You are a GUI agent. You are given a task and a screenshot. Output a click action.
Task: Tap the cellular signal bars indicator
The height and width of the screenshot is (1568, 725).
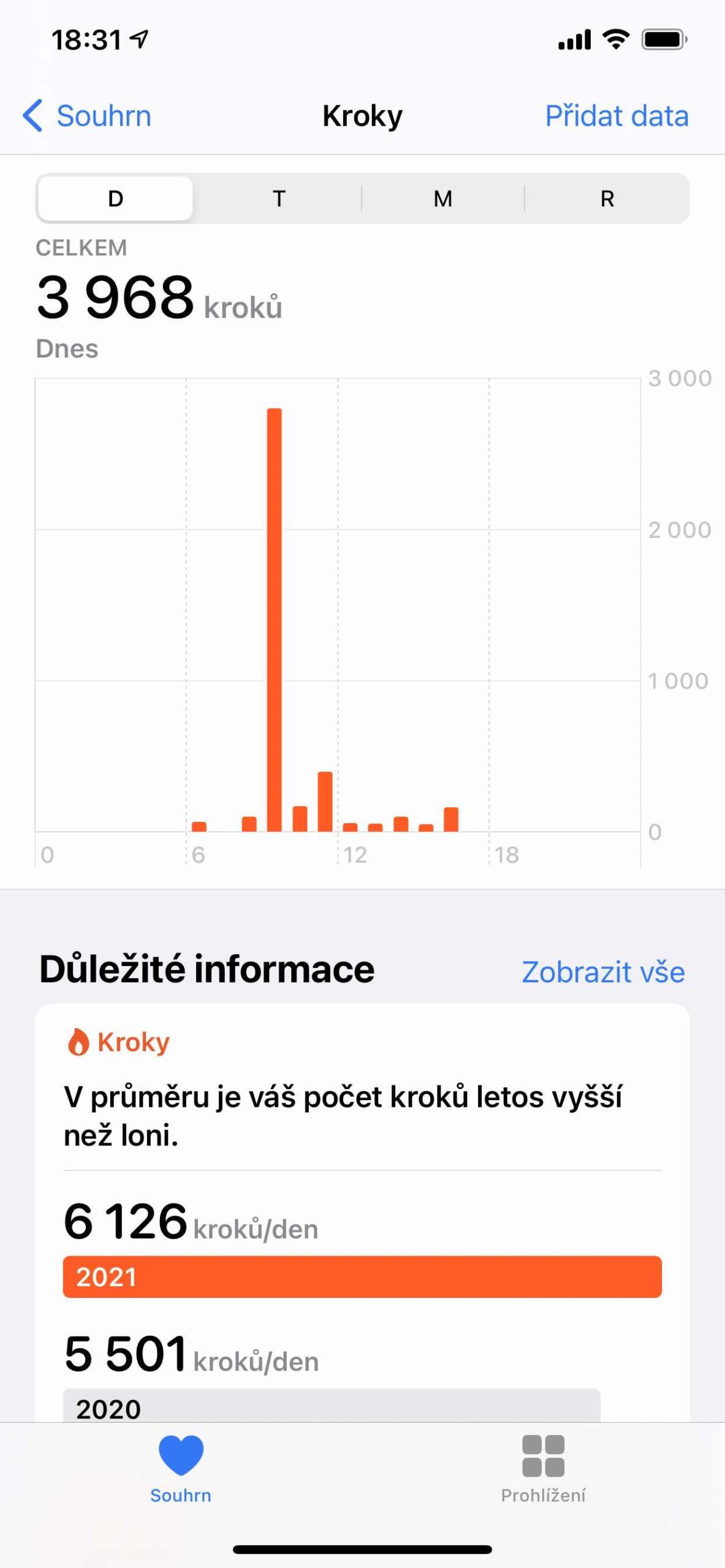click(x=574, y=39)
